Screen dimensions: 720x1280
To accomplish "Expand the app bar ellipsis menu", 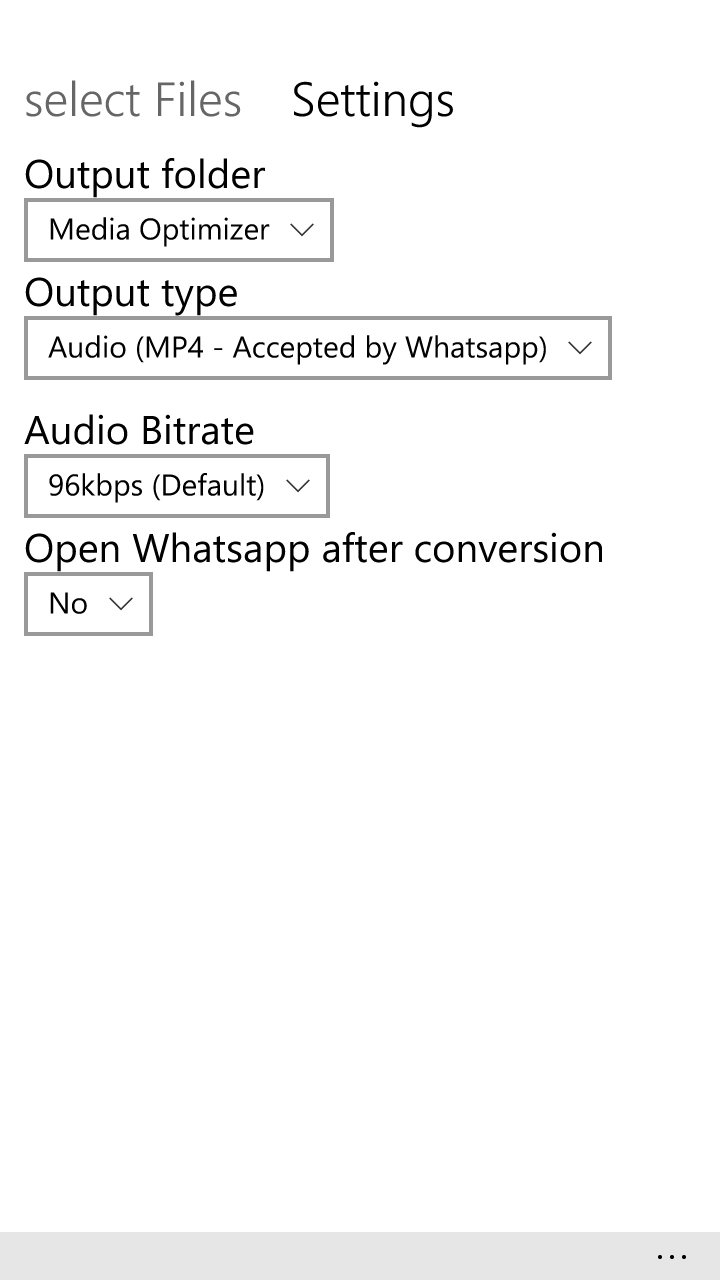I will 672,1256.
